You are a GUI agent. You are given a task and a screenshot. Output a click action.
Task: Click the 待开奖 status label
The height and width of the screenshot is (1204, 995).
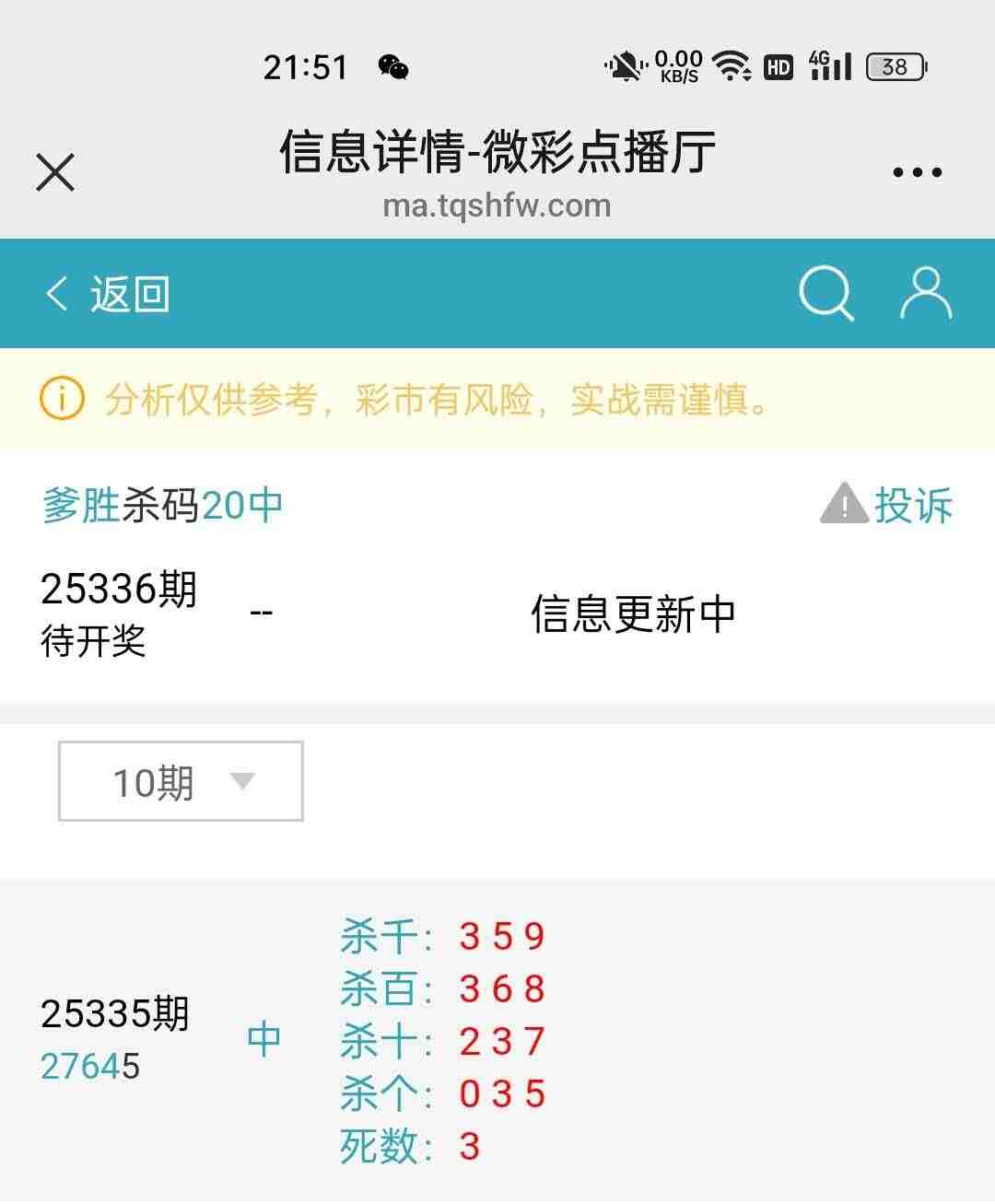(x=92, y=643)
